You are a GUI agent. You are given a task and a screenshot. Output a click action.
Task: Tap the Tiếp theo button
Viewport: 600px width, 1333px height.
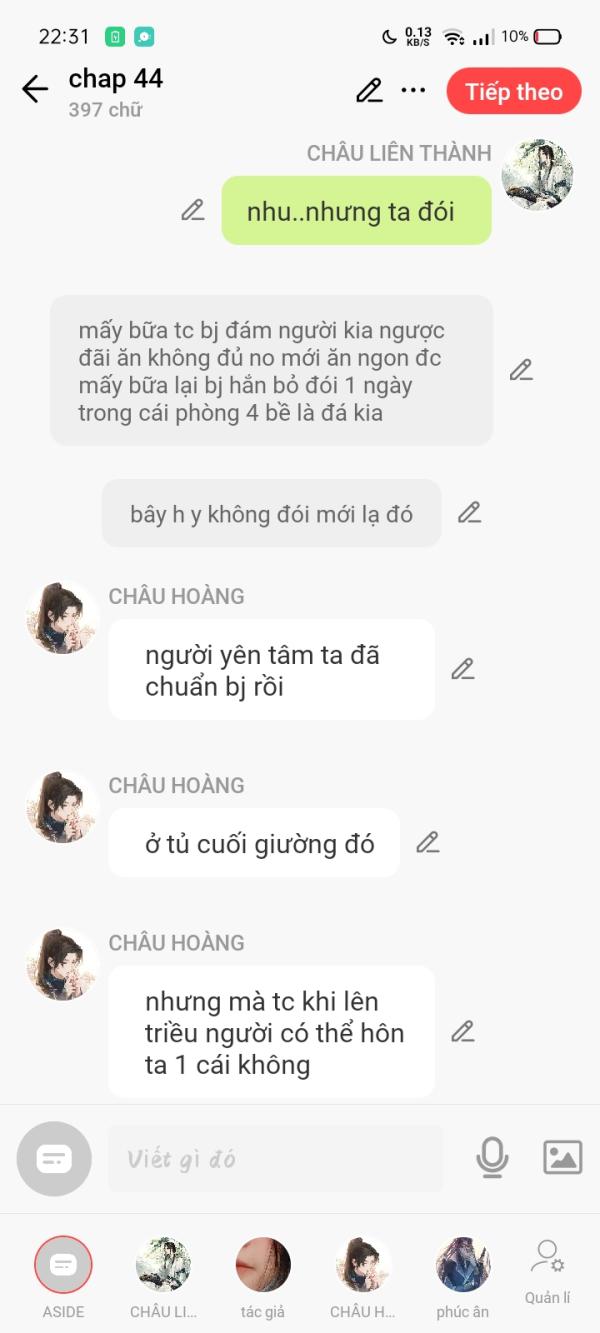[514, 91]
